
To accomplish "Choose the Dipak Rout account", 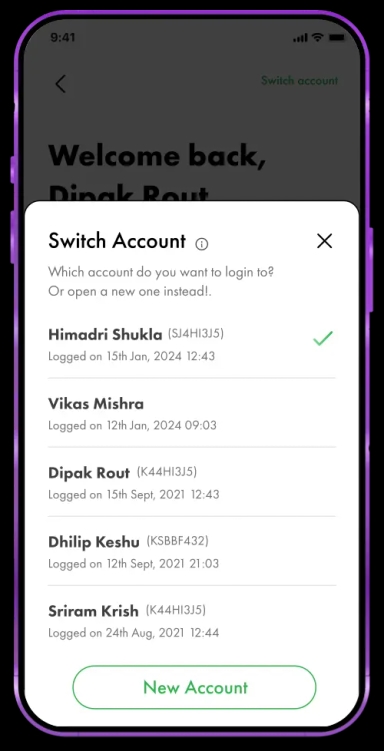I will pos(192,482).
